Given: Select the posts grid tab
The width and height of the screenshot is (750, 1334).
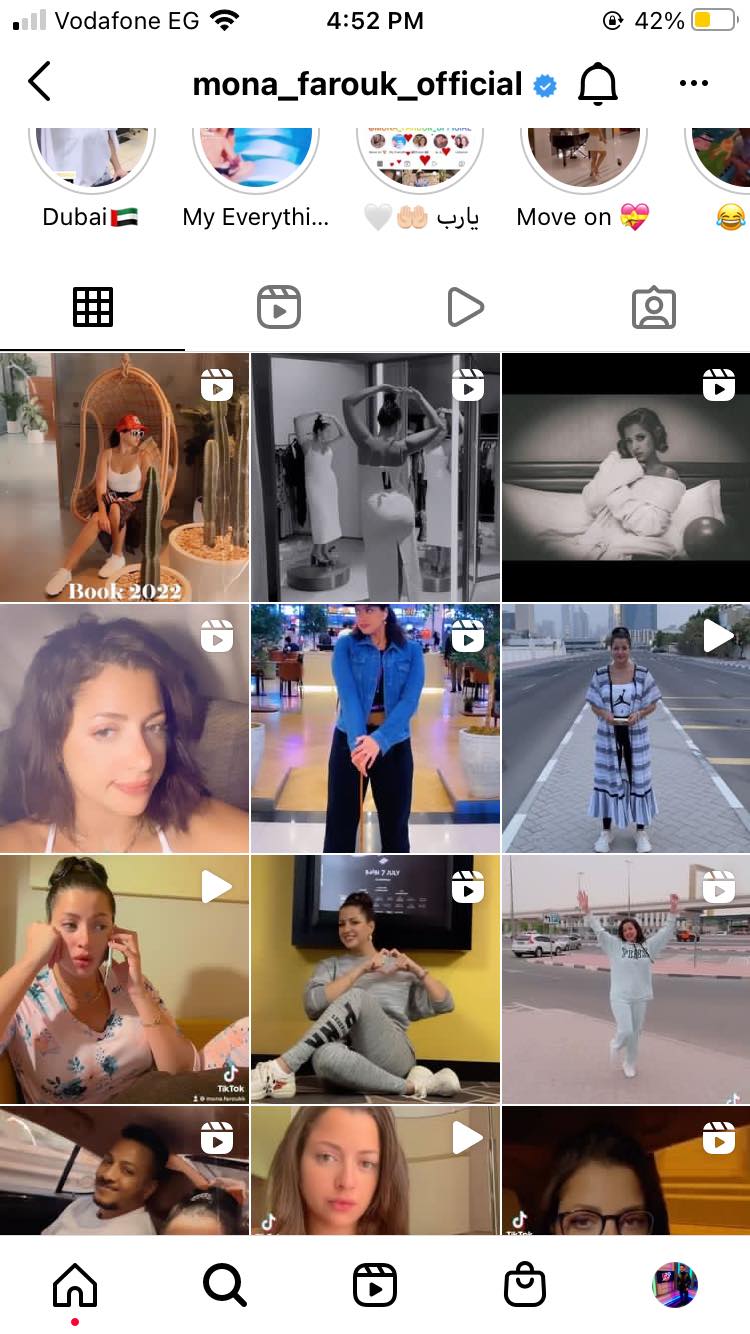Looking at the screenshot, I should (93, 307).
